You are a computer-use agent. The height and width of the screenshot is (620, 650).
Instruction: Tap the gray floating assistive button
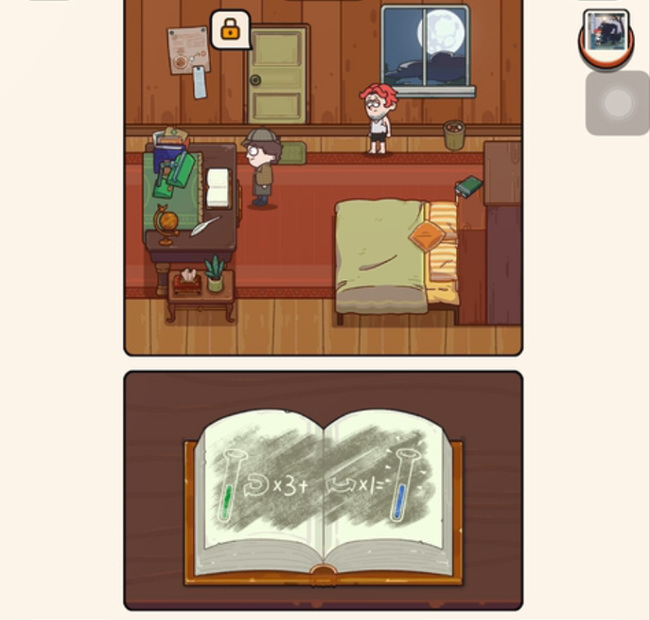click(x=617, y=103)
